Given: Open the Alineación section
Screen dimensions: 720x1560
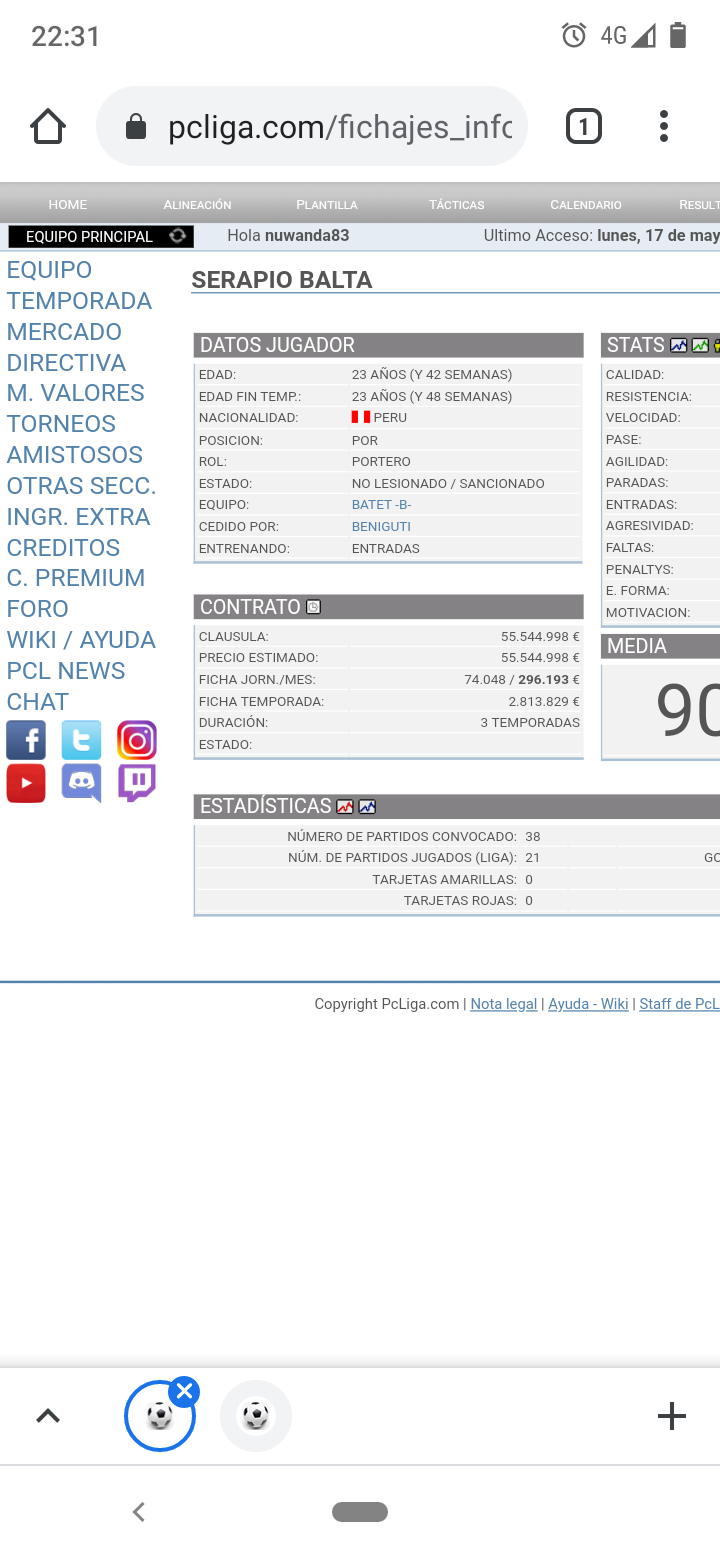Looking at the screenshot, I should tap(197, 204).
